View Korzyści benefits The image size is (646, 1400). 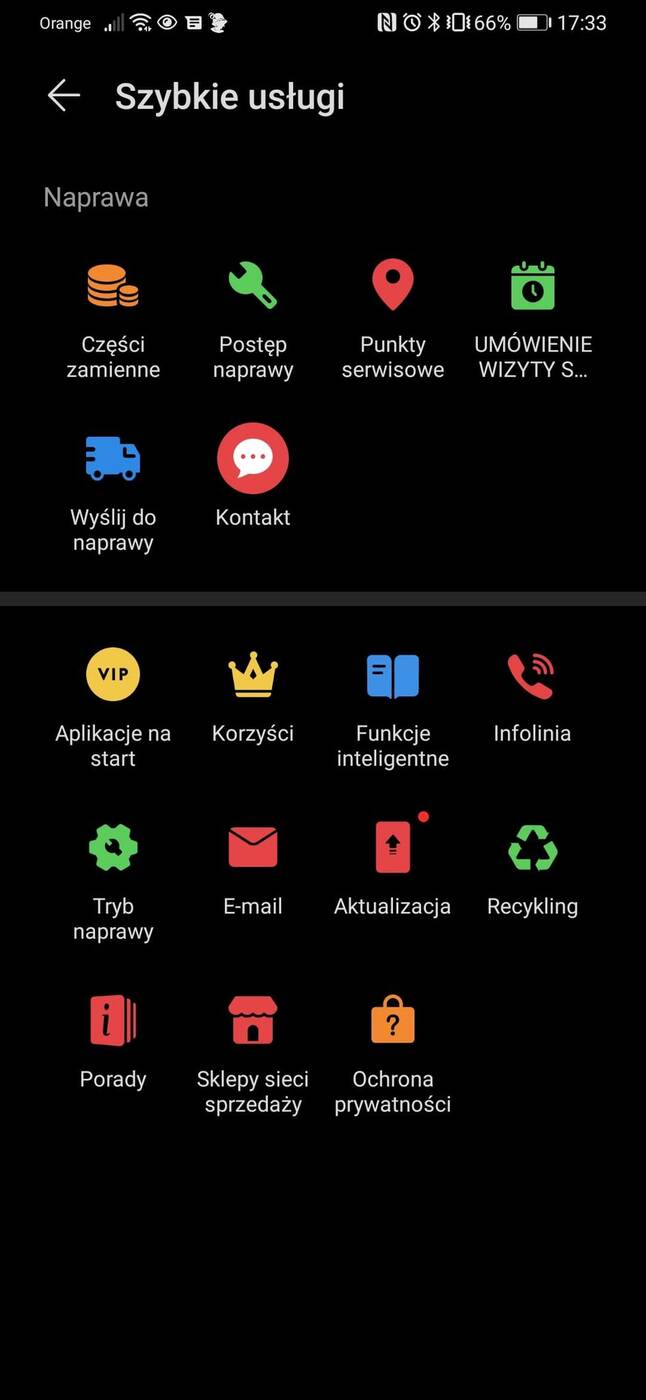click(x=253, y=675)
